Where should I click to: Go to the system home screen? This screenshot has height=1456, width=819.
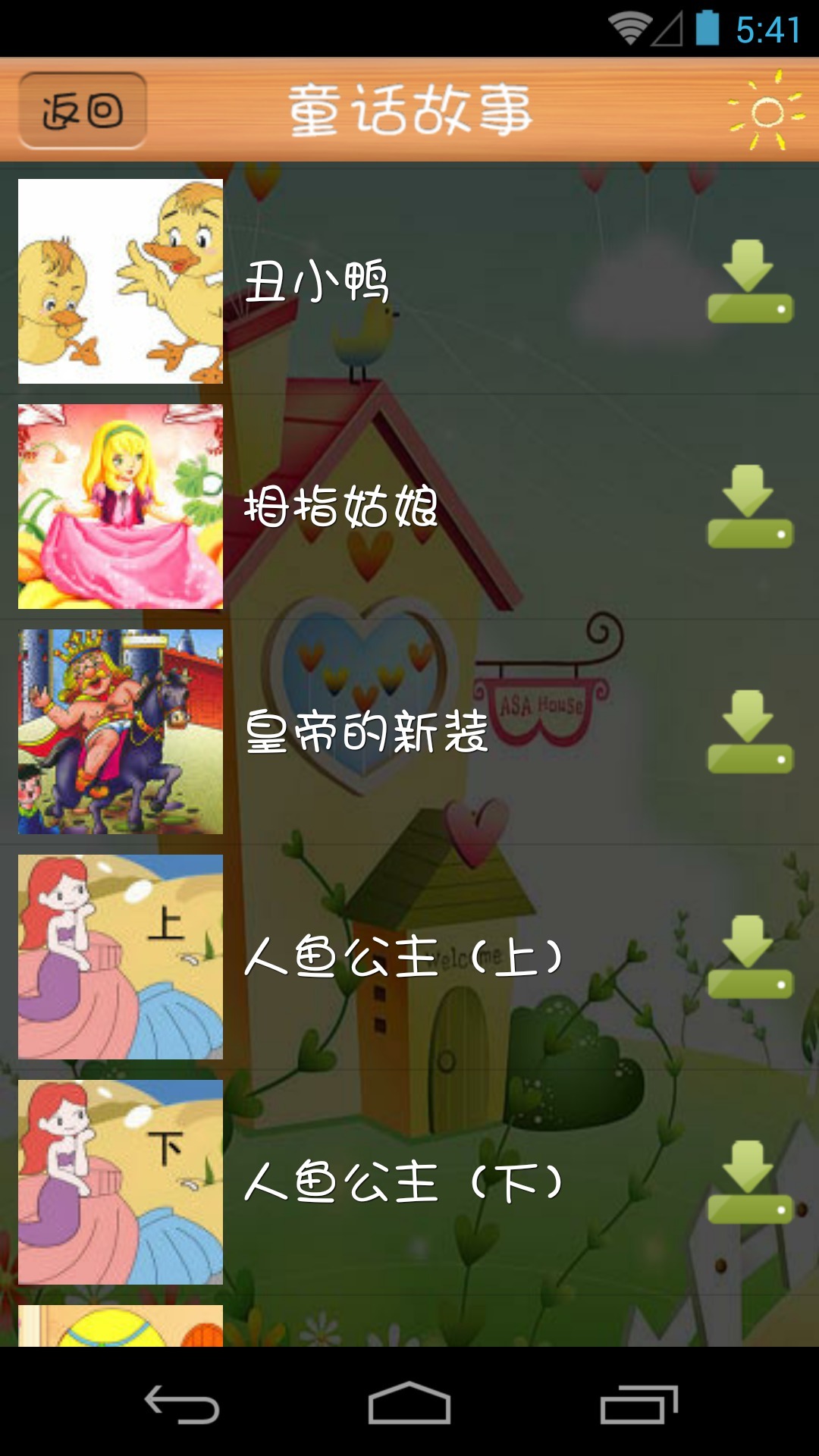[409, 1403]
